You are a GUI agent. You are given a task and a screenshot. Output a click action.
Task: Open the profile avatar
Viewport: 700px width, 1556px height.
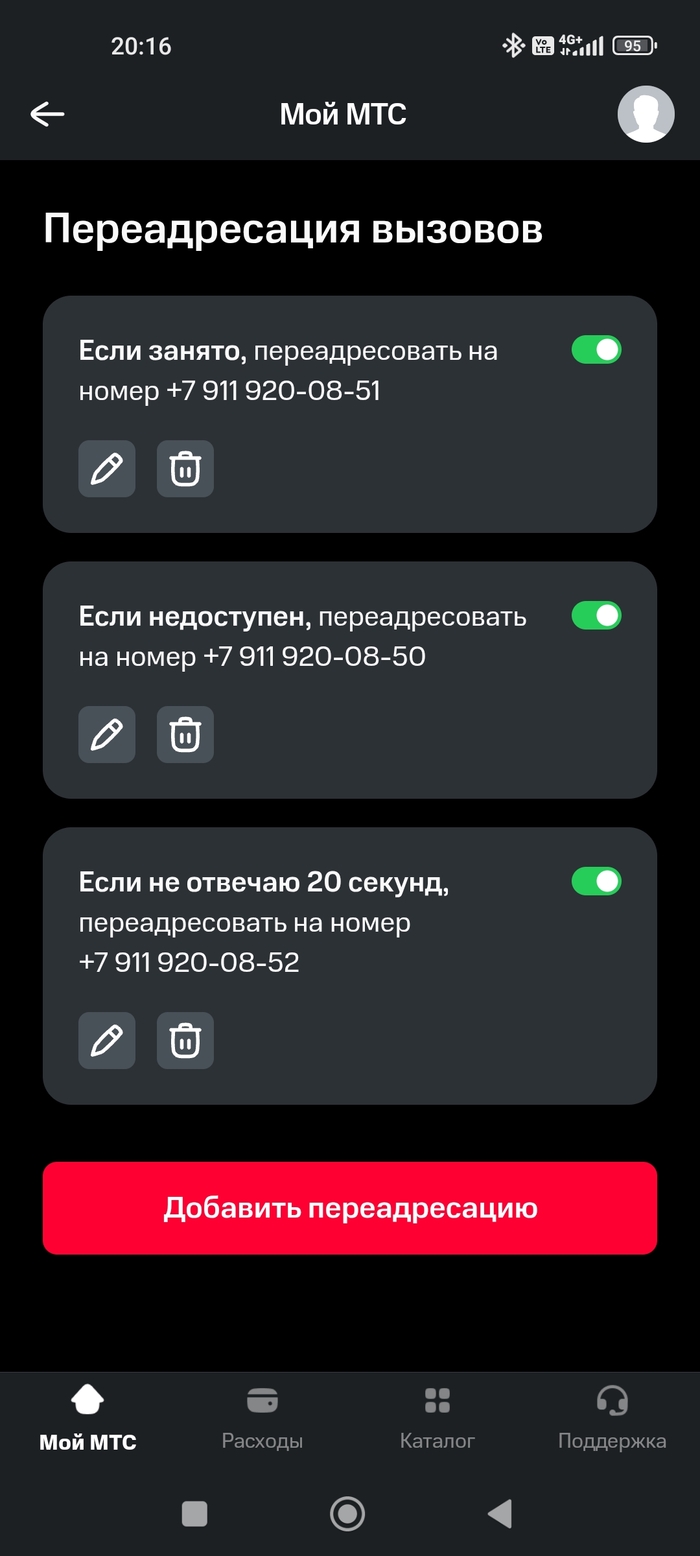tap(645, 114)
